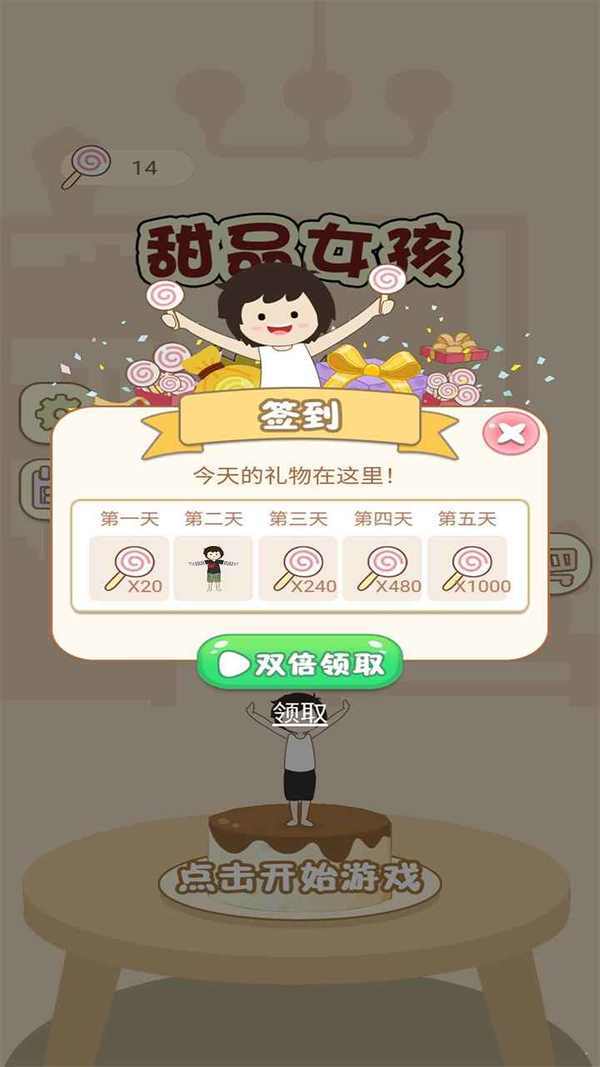The height and width of the screenshot is (1067, 600).
Task: Select the 第四天 X480 reward
Action: [383, 568]
